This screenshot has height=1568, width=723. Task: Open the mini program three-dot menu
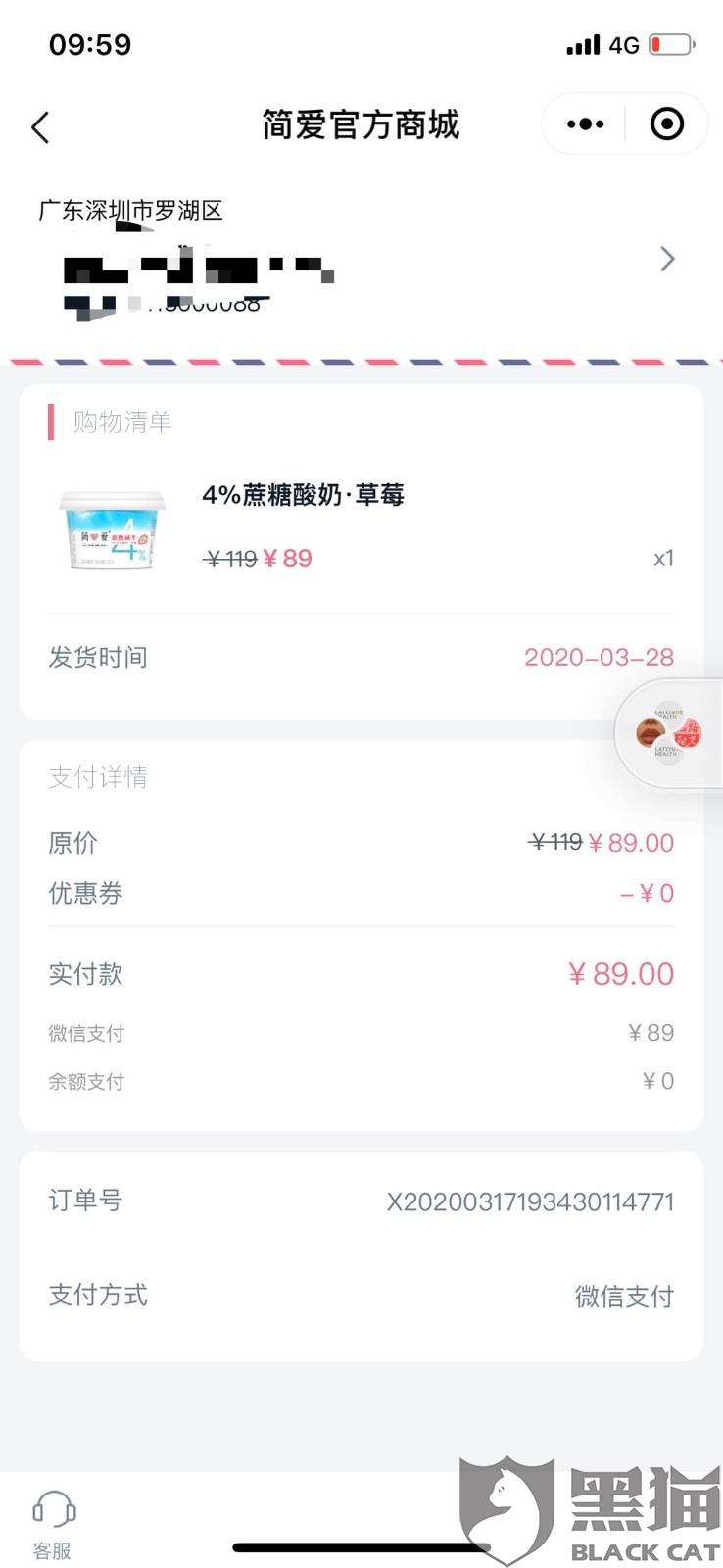585,124
